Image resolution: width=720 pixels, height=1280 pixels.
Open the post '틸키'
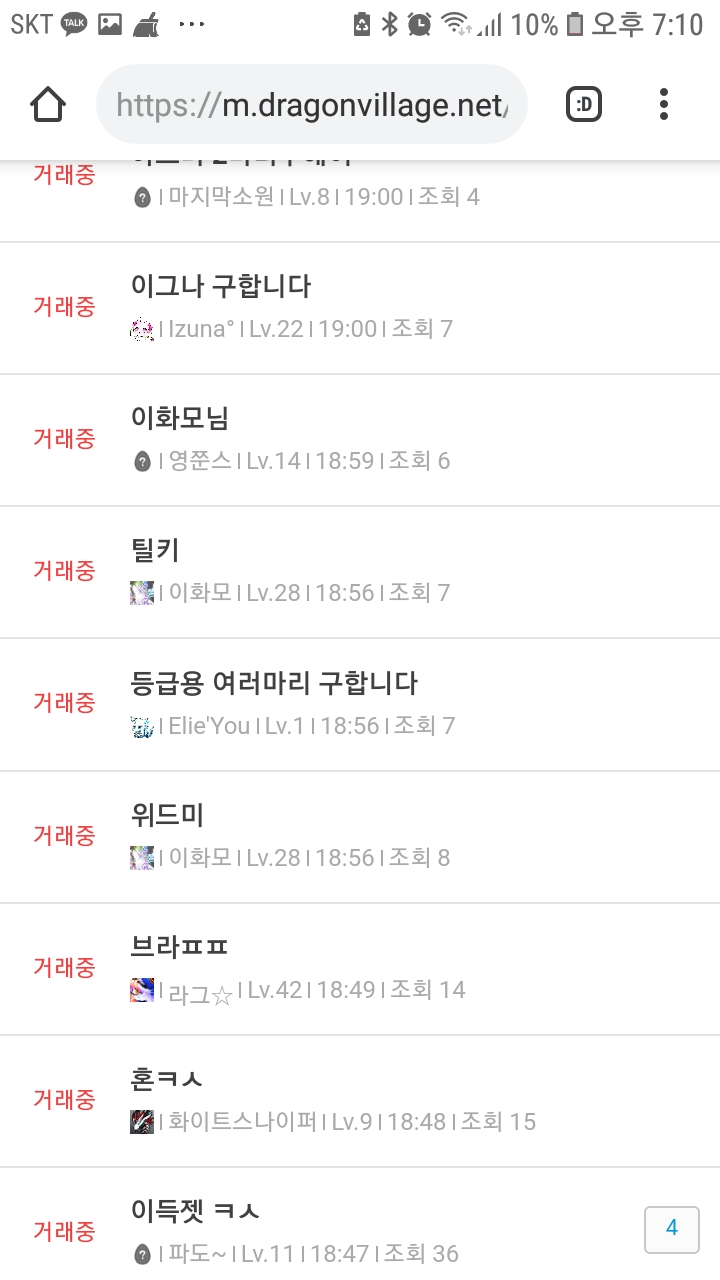(155, 550)
